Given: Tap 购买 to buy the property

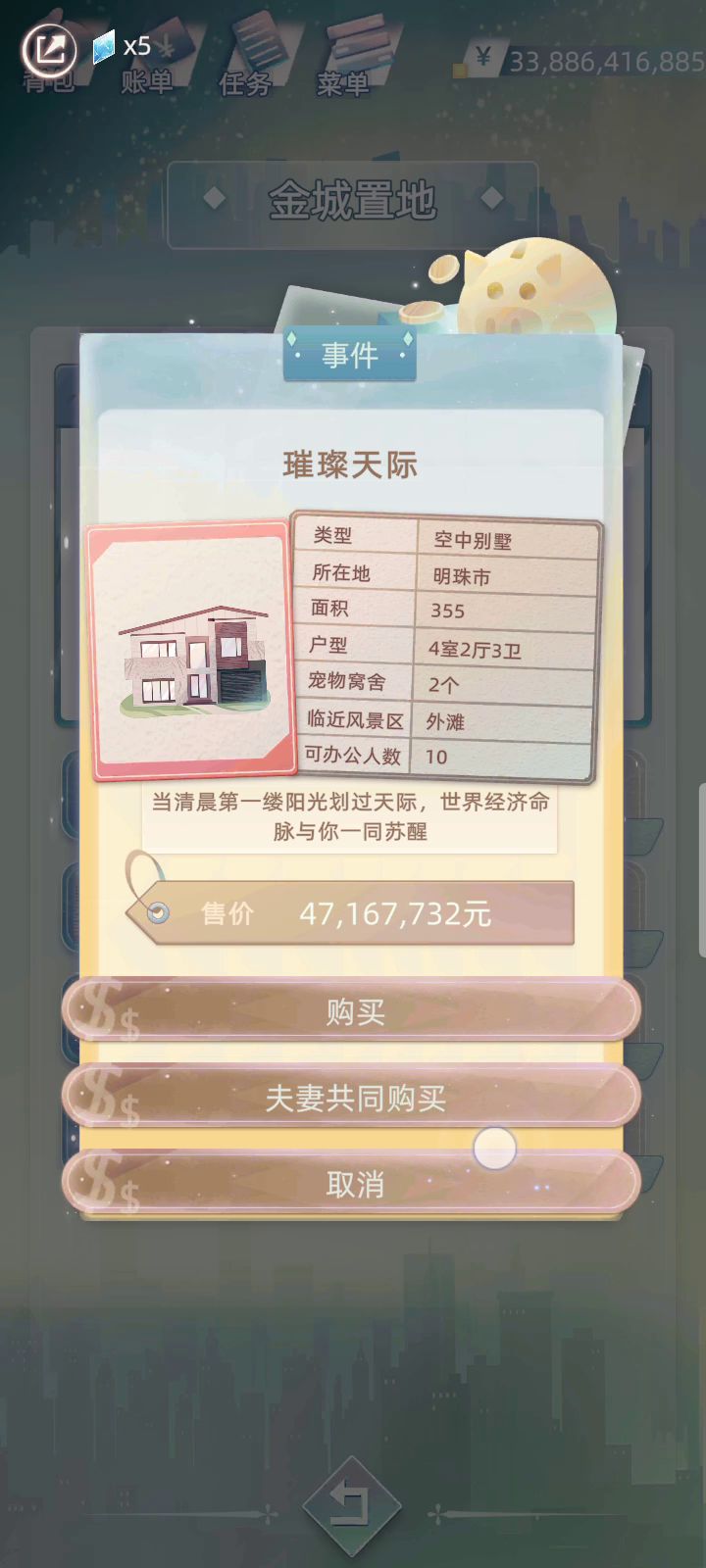Looking at the screenshot, I should pyautogui.click(x=353, y=1011).
